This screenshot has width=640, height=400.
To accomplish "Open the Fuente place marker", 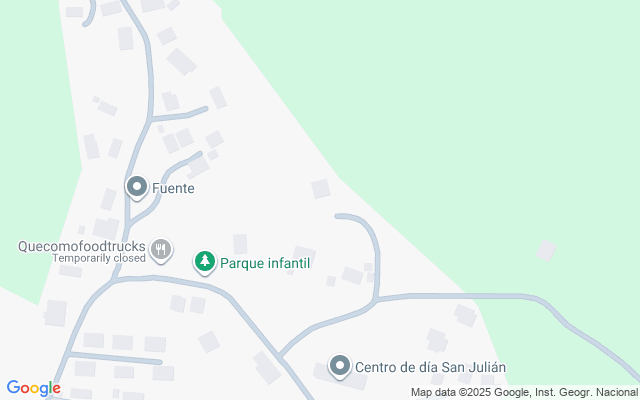I will click(x=136, y=186).
